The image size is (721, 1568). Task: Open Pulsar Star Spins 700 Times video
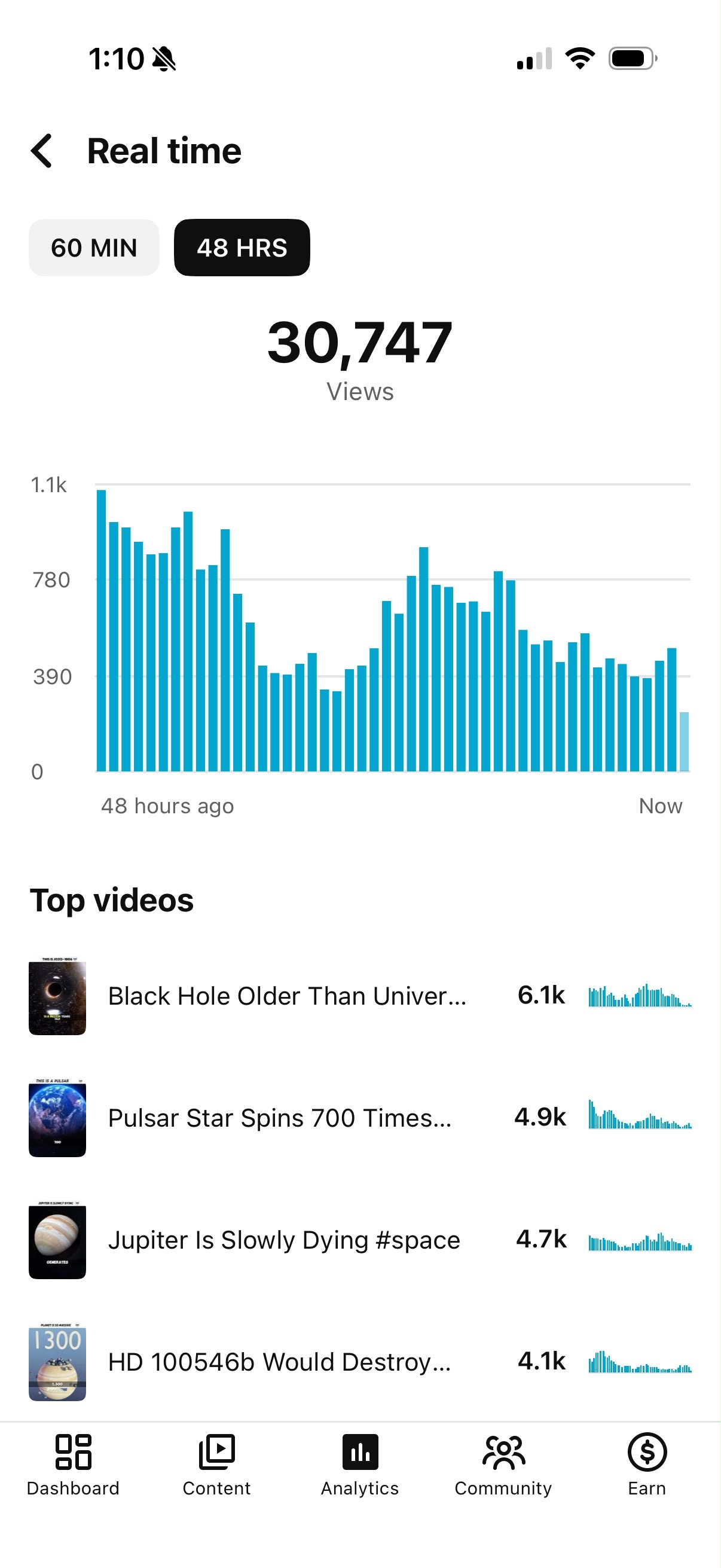pyautogui.click(x=360, y=1118)
